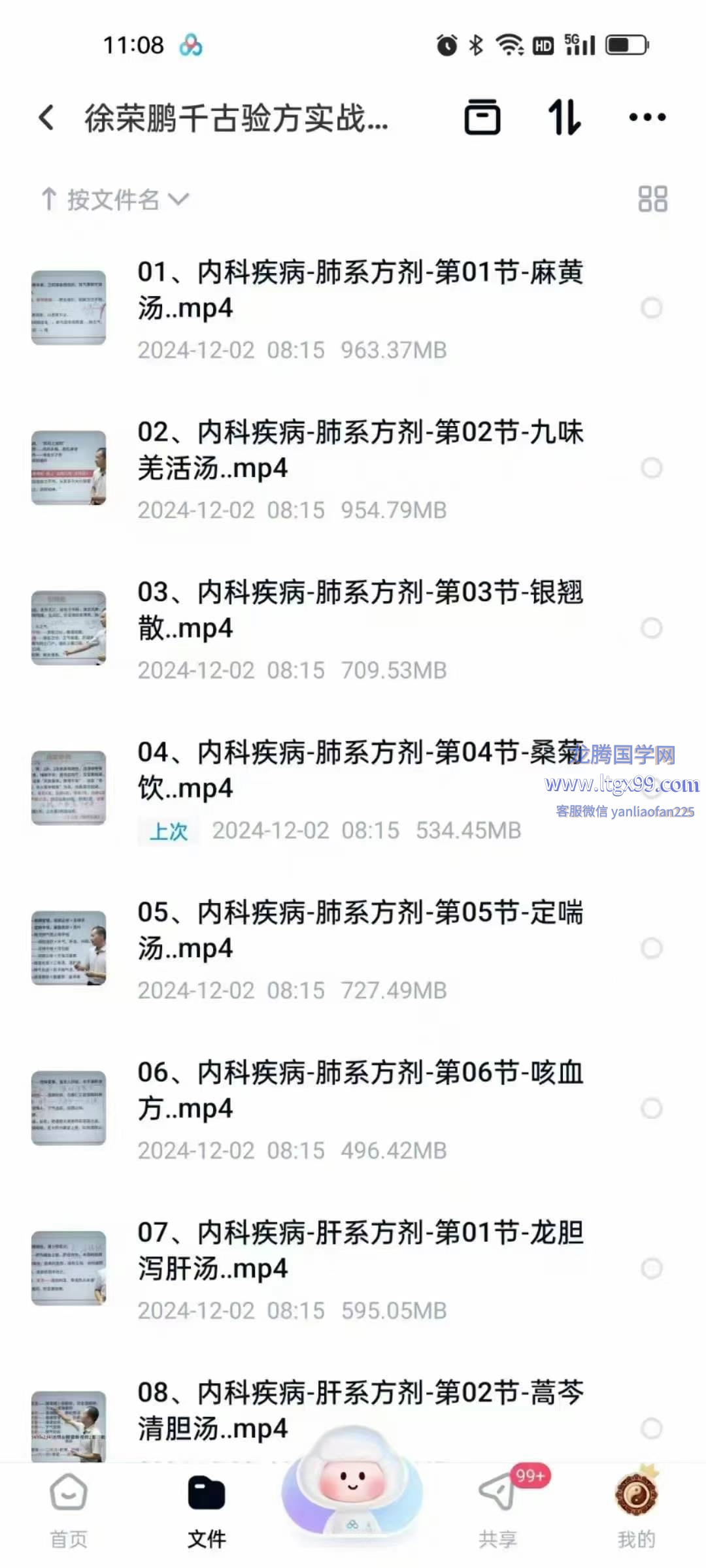Image resolution: width=706 pixels, height=1568 pixels.
Task: Open video 07 龙胆泻肝汤.mp4
Action: [360, 1251]
